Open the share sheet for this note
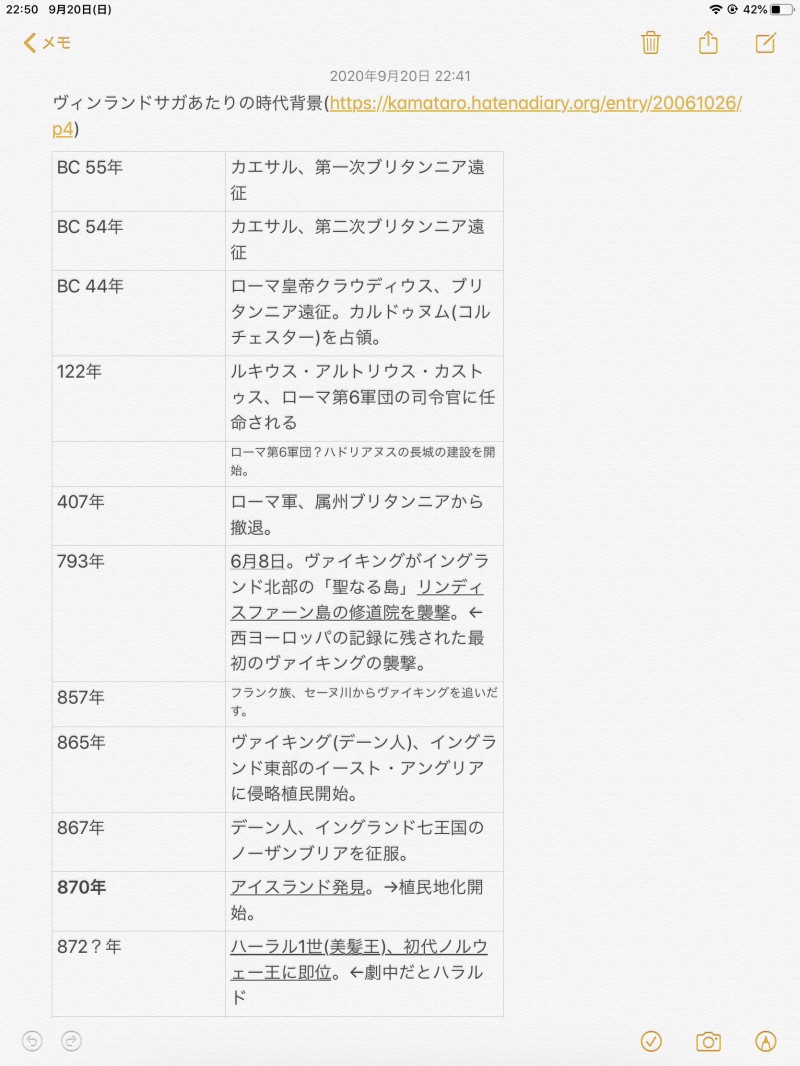 click(x=708, y=42)
